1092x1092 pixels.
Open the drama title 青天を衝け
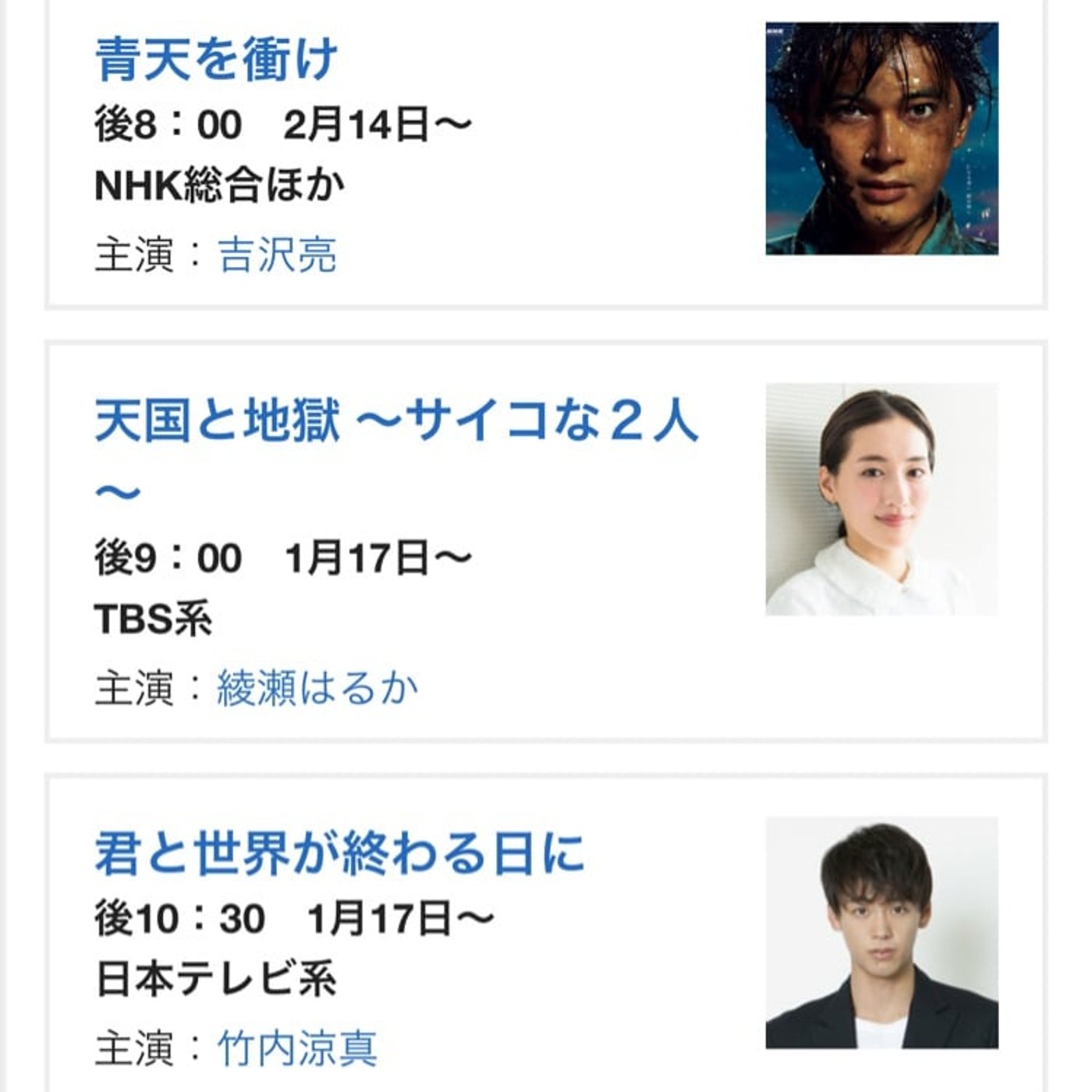click(216, 60)
